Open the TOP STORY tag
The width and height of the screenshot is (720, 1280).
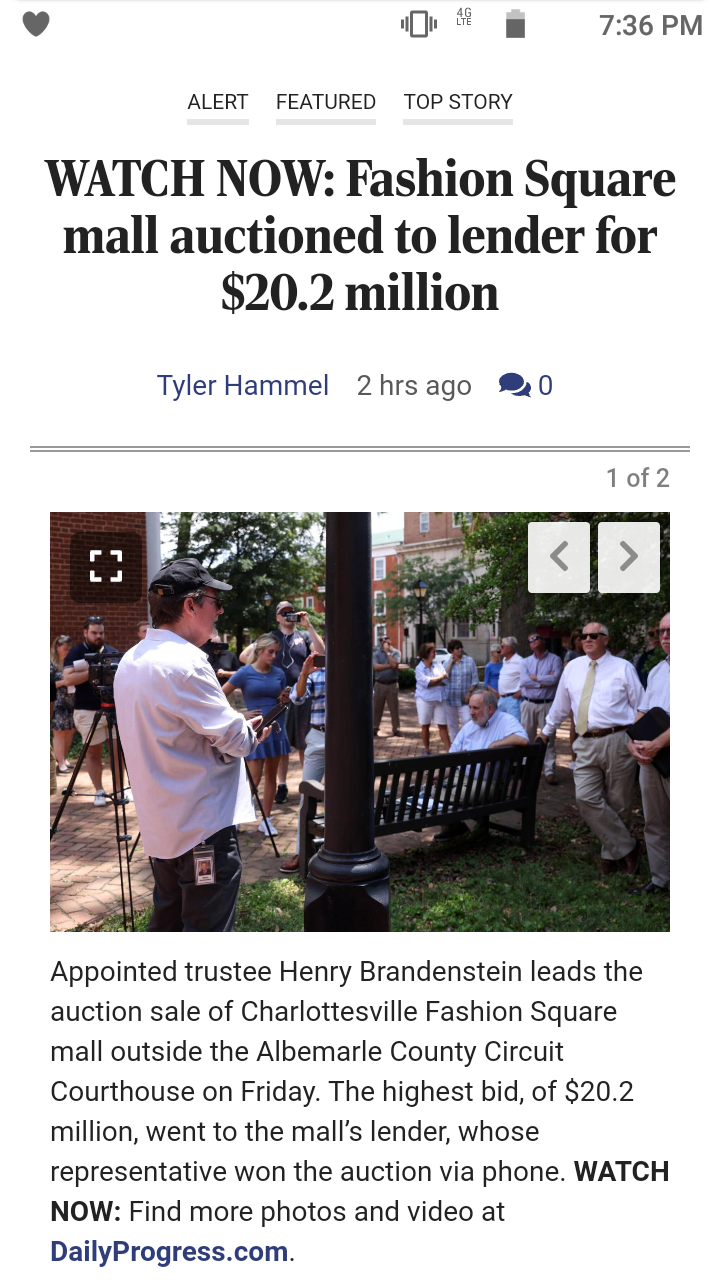coord(458,102)
